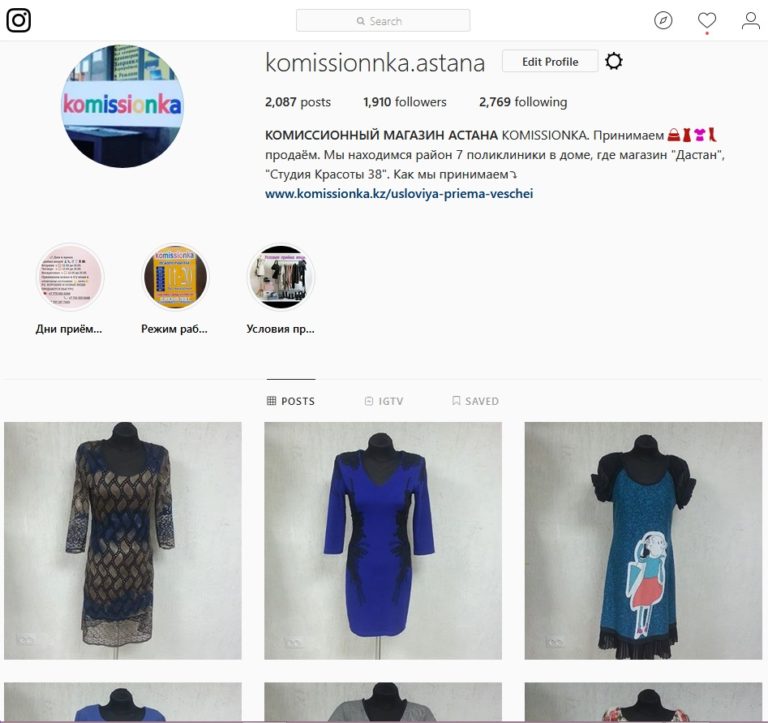Image resolution: width=768 pixels, height=723 pixels.
Task: Open the "Дни приём..." story highlight
Action: click(x=70, y=277)
